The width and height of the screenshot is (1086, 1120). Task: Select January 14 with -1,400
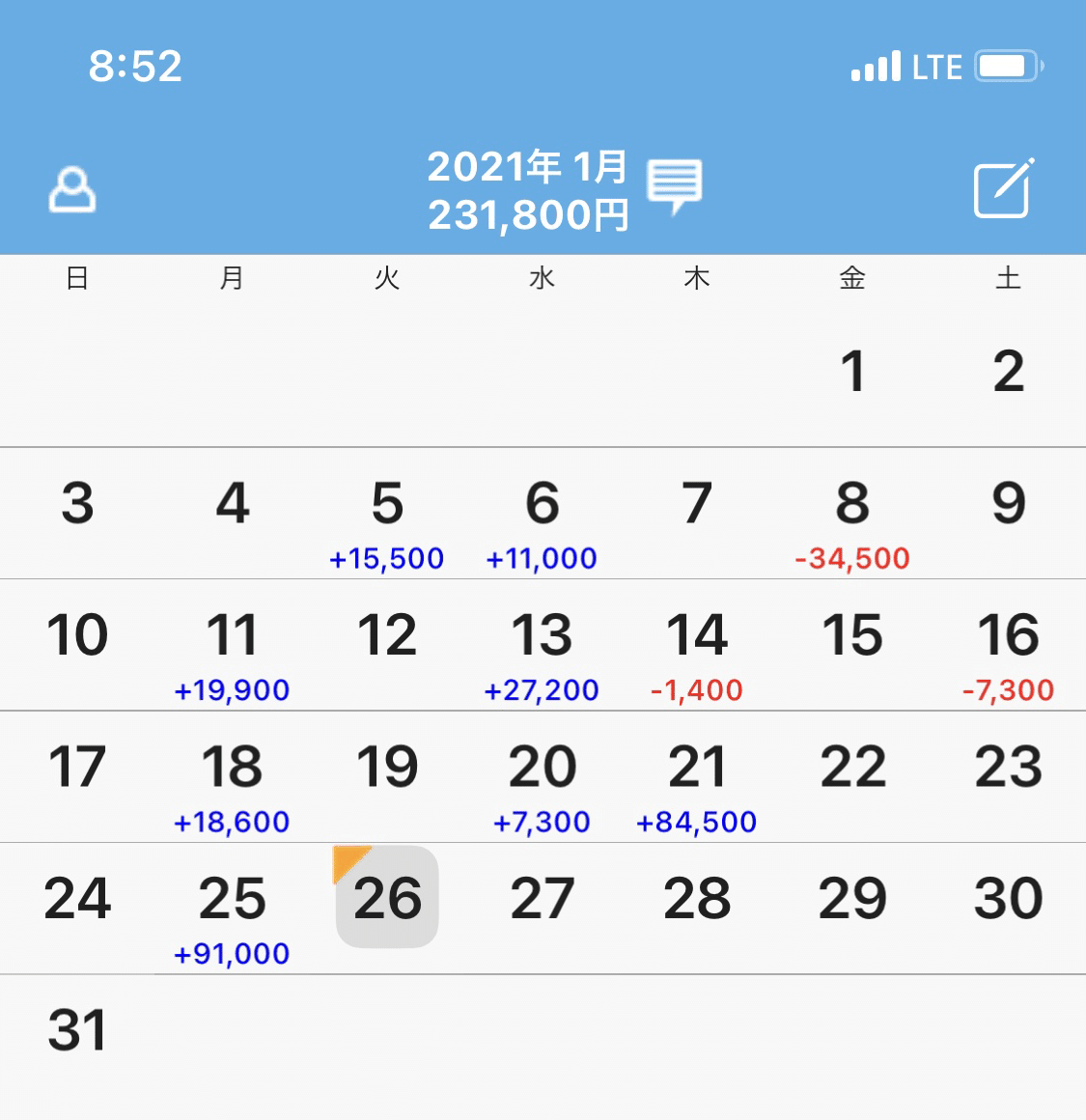pos(697,653)
